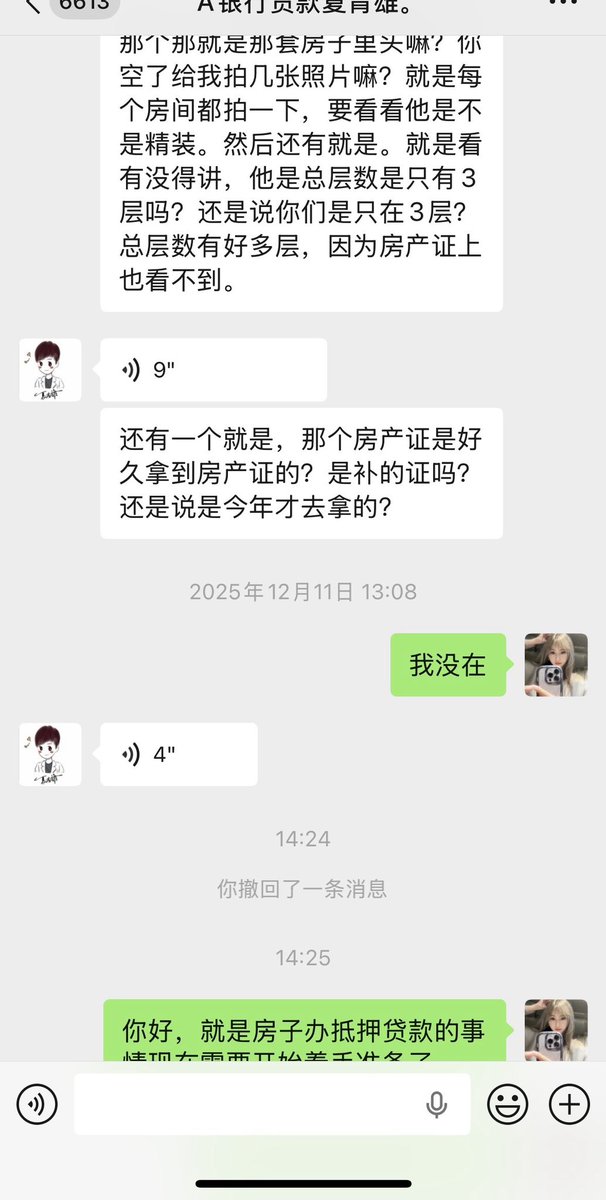Viewport: 606px width, 1200px height.
Task: Play the 4-second voice message
Action: pos(178,754)
